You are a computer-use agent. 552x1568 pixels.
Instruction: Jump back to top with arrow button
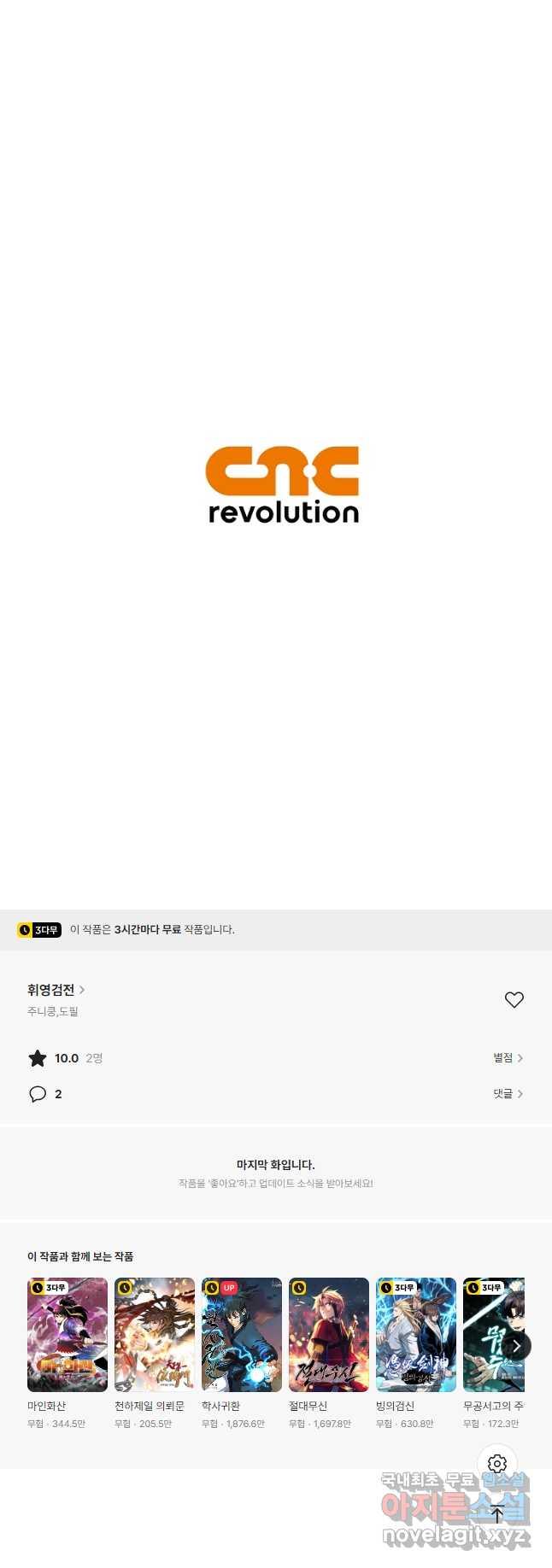(x=497, y=1514)
